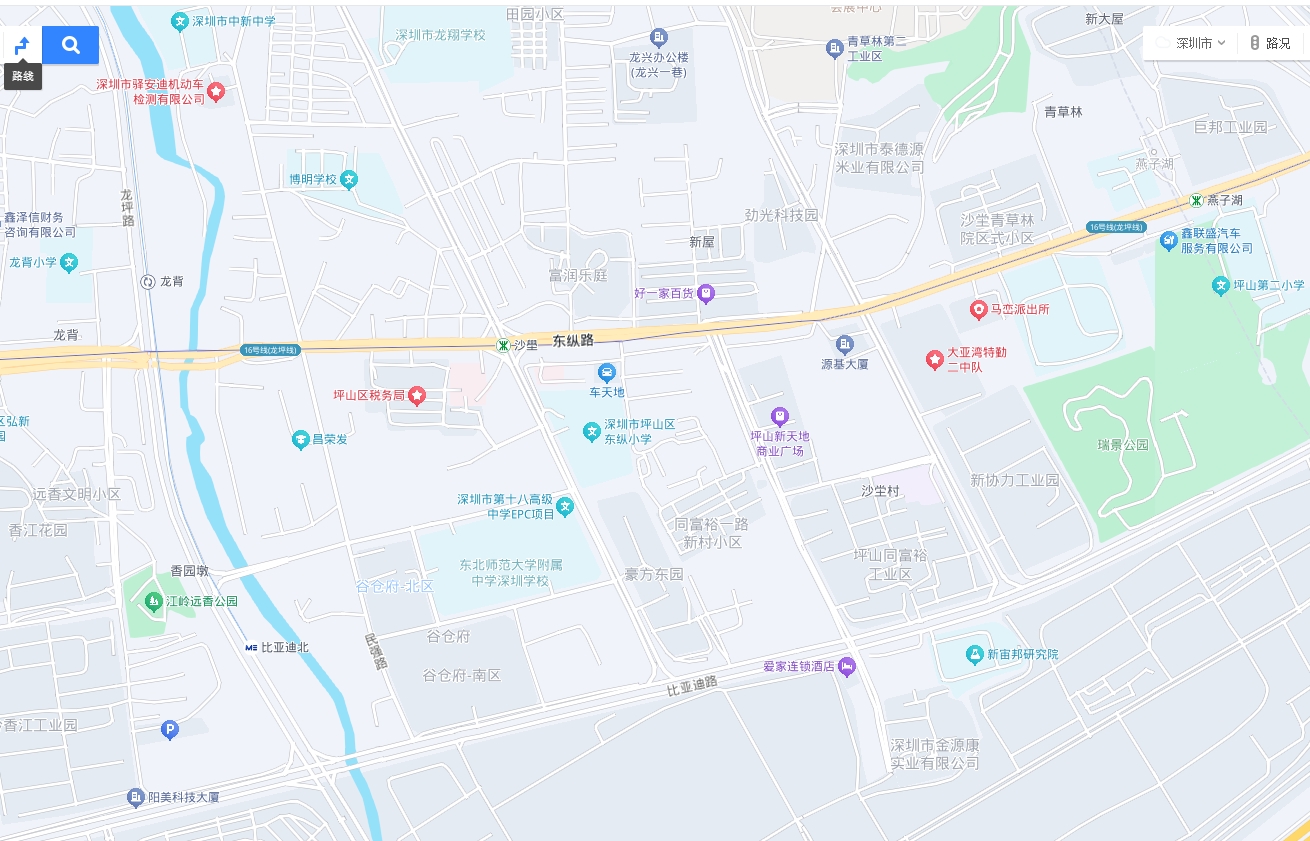Open the 源基大厦 building marker

coord(845,345)
